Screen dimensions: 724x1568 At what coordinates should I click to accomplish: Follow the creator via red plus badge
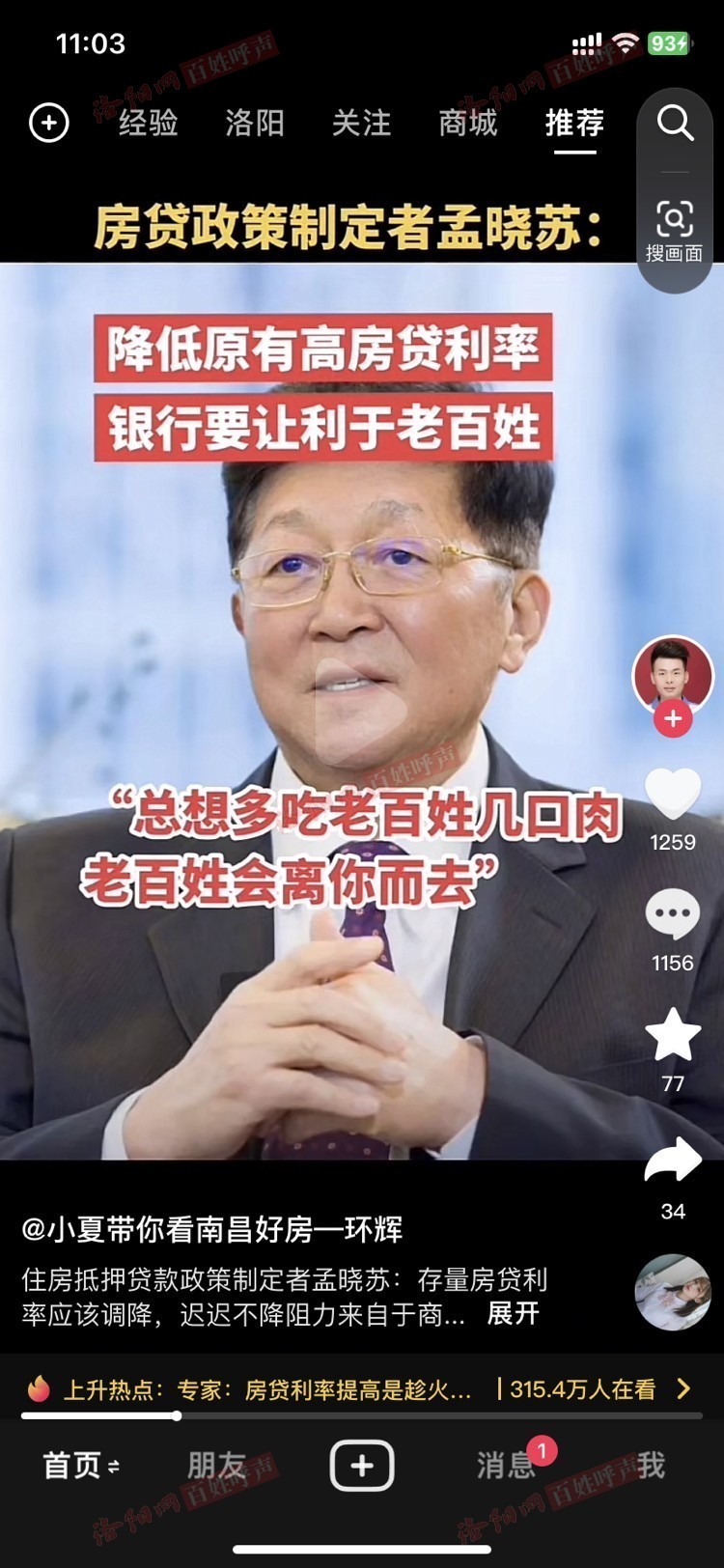[673, 719]
